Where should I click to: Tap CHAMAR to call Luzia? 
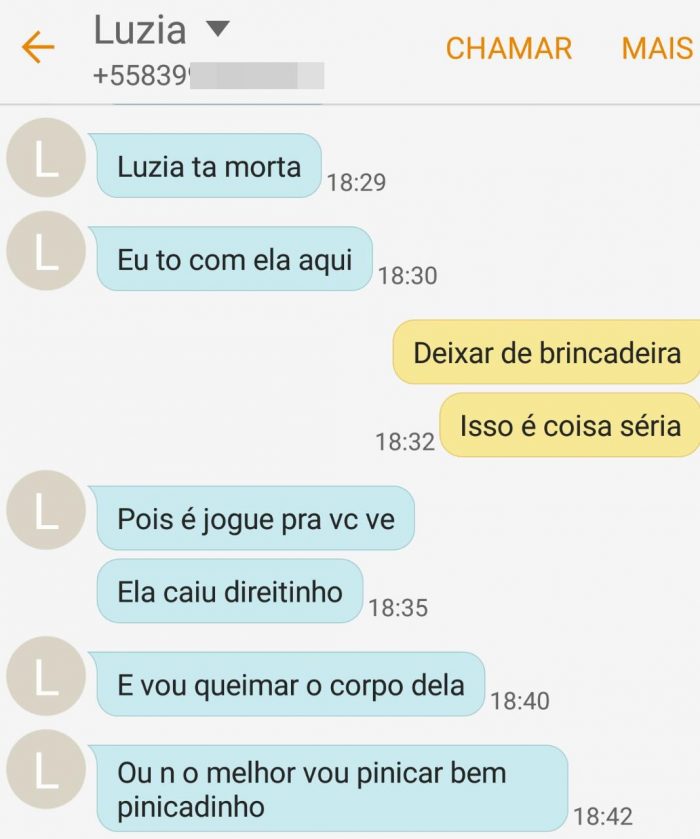(508, 48)
